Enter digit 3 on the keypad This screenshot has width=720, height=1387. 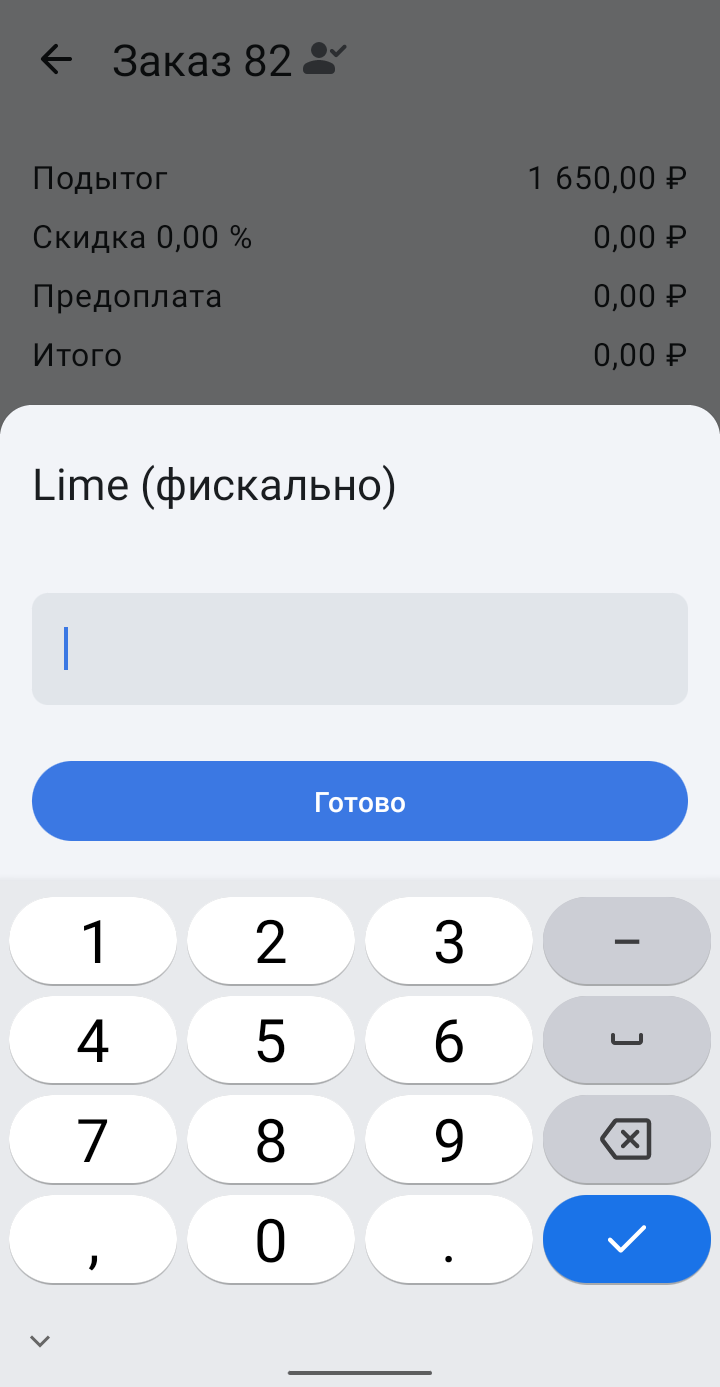[x=449, y=942]
